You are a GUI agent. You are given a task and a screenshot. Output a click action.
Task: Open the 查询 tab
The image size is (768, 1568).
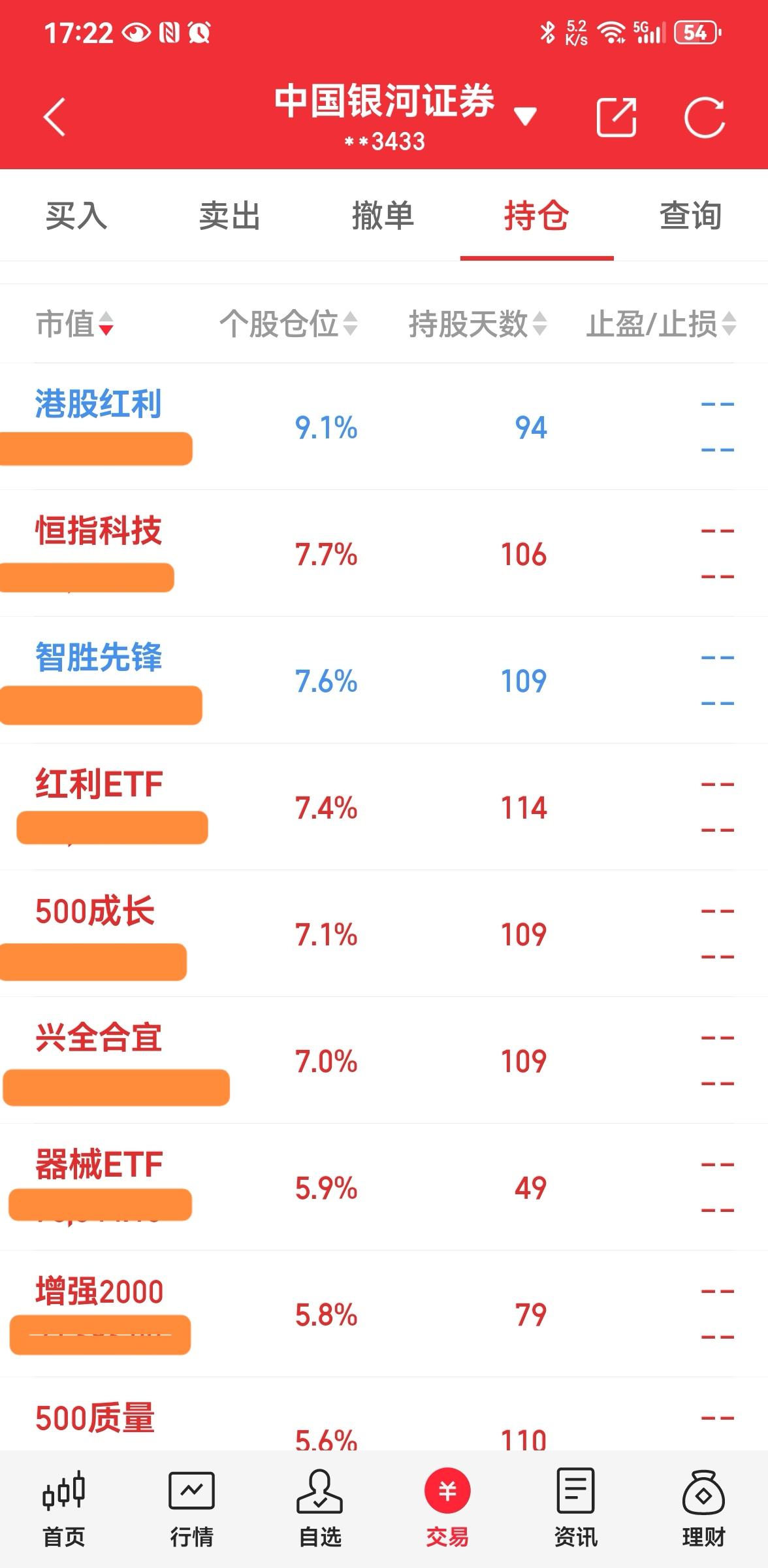click(690, 216)
